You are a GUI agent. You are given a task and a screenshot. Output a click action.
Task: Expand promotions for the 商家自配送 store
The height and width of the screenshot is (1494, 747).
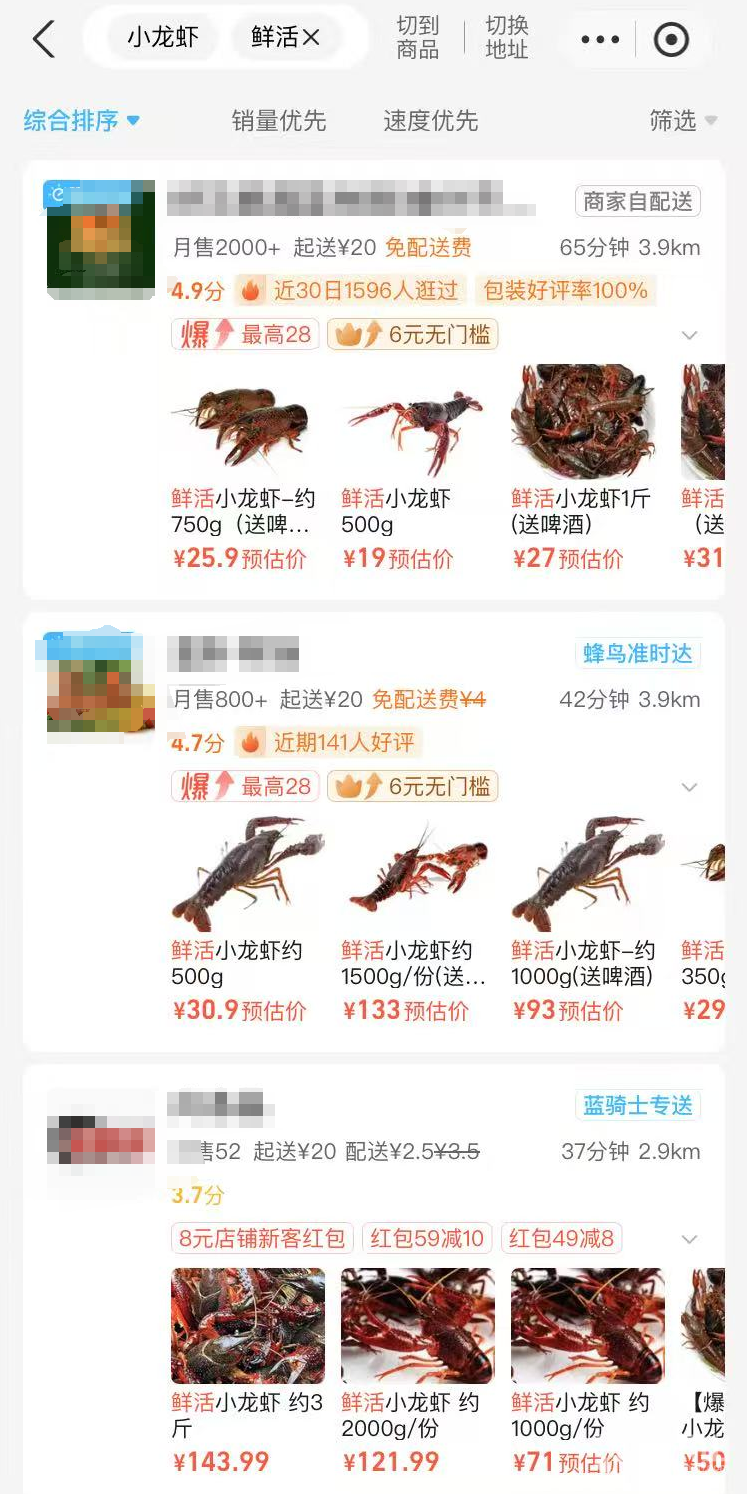click(689, 335)
